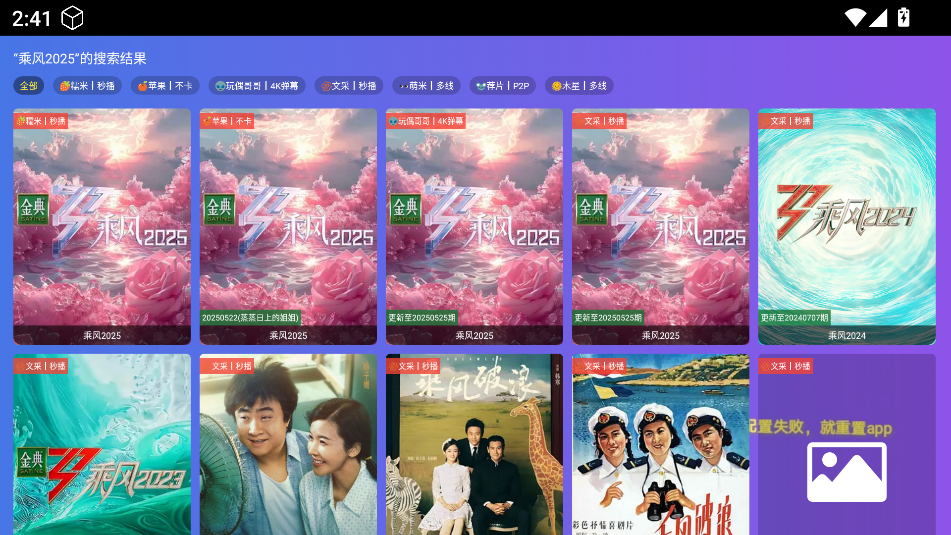The height and width of the screenshot is (535, 951).
Task: Choose the 玩偶哥哥 | 4K弹幕 source chip
Action: [x=257, y=86]
